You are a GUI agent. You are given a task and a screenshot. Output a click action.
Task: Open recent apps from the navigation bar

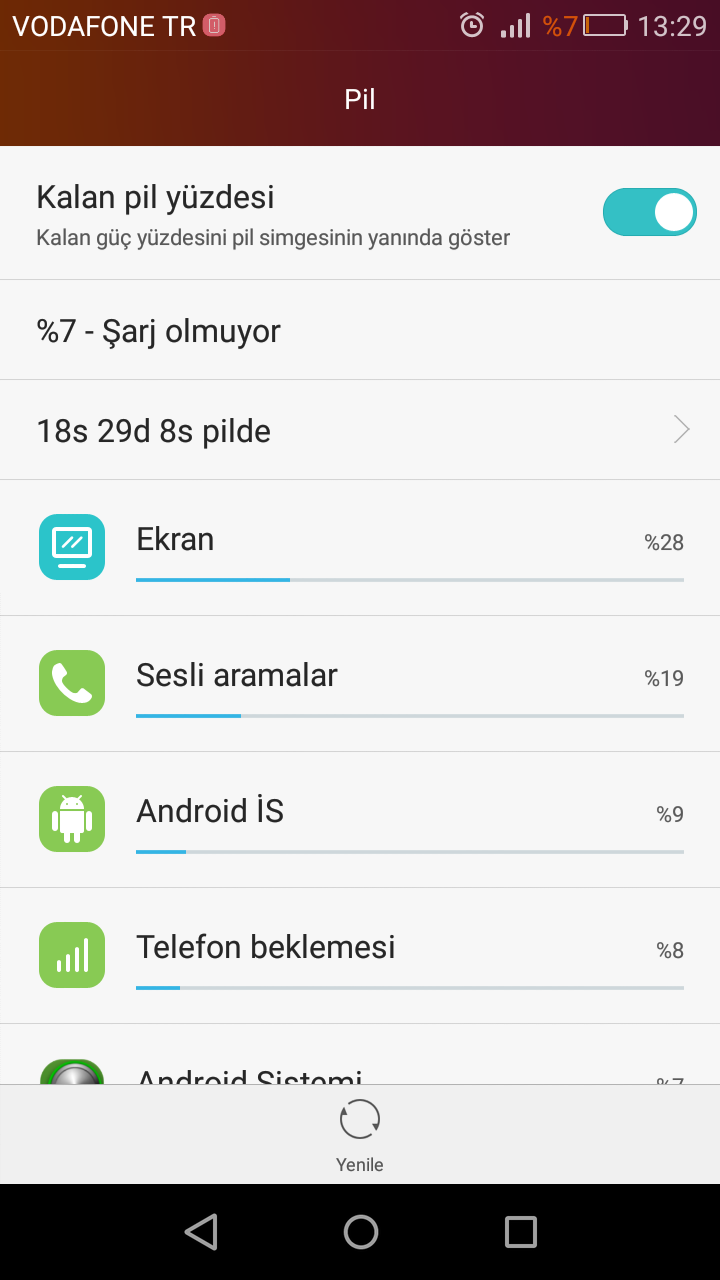click(x=520, y=1232)
